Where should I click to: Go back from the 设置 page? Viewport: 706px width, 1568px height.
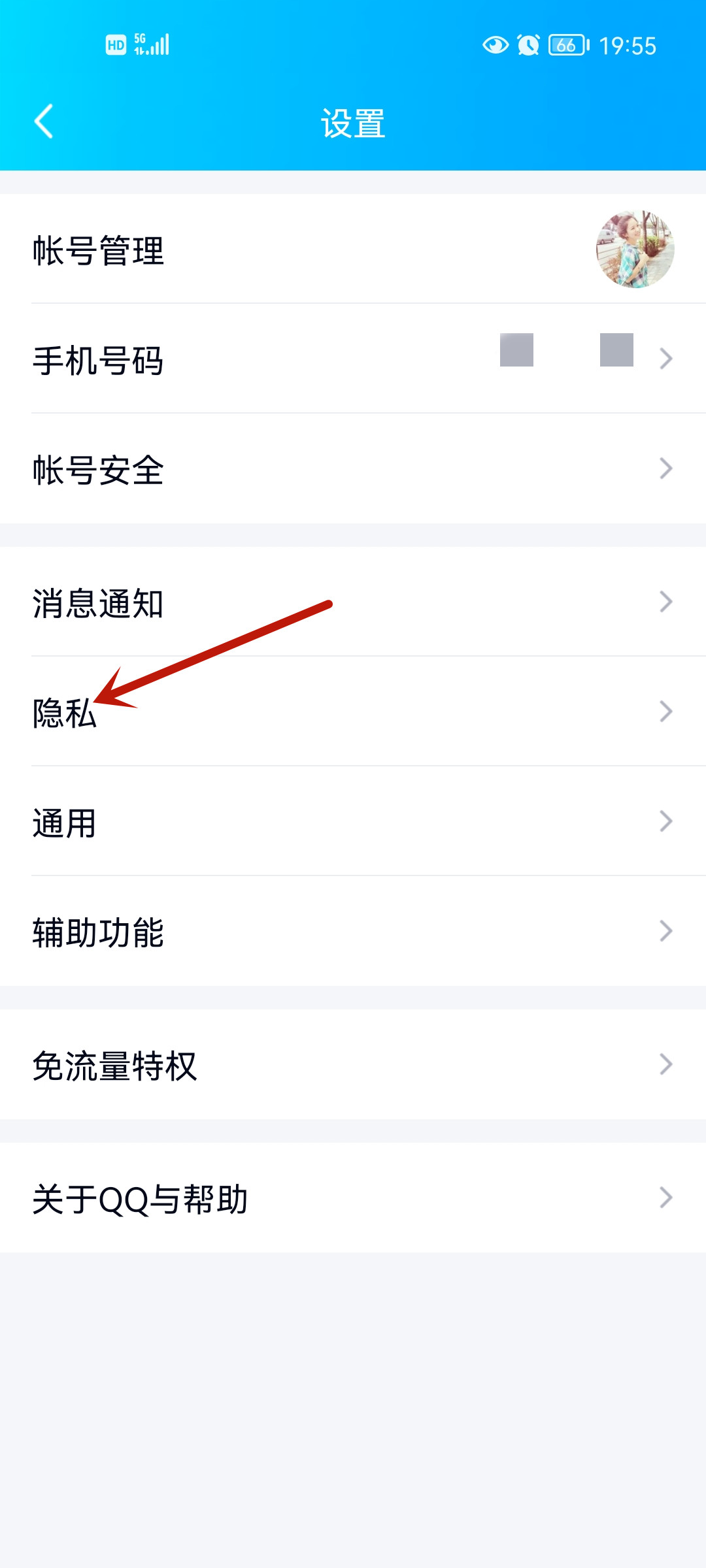pyautogui.click(x=44, y=122)
